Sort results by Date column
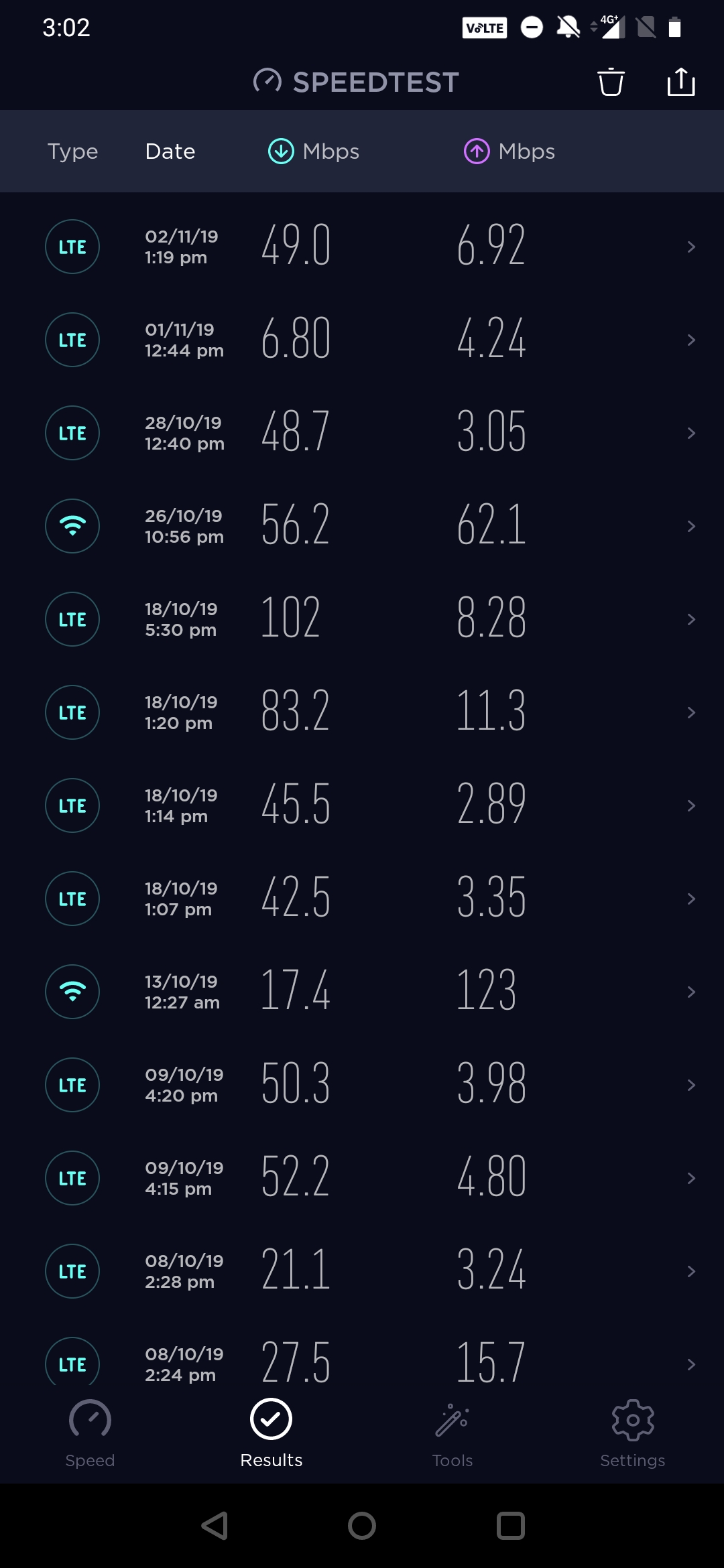This screenshot has height=1568, width=724. 170,151
